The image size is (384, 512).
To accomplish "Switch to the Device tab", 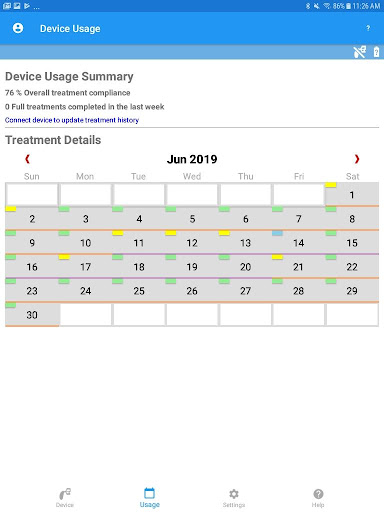I will click(65, 497).
